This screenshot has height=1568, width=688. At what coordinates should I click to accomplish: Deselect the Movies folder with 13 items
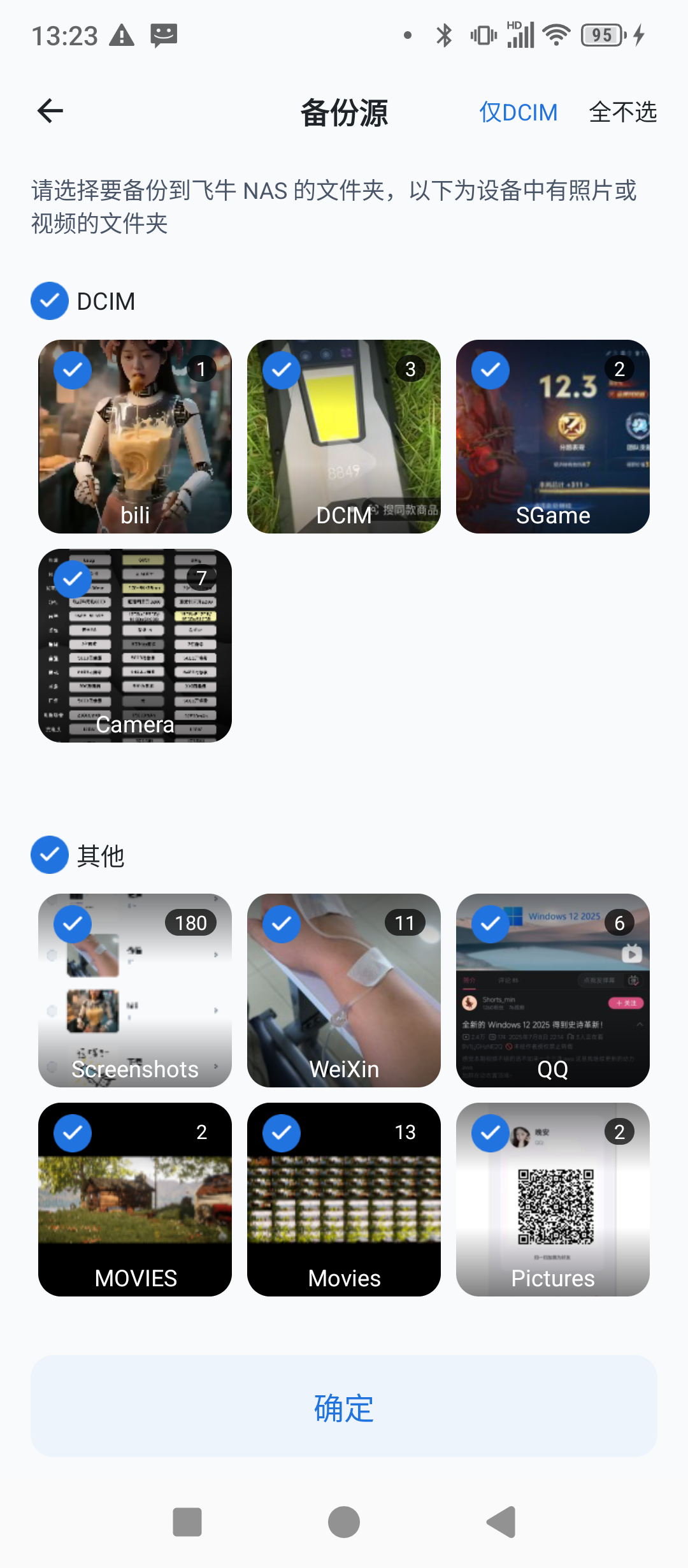click(344, 1200)
